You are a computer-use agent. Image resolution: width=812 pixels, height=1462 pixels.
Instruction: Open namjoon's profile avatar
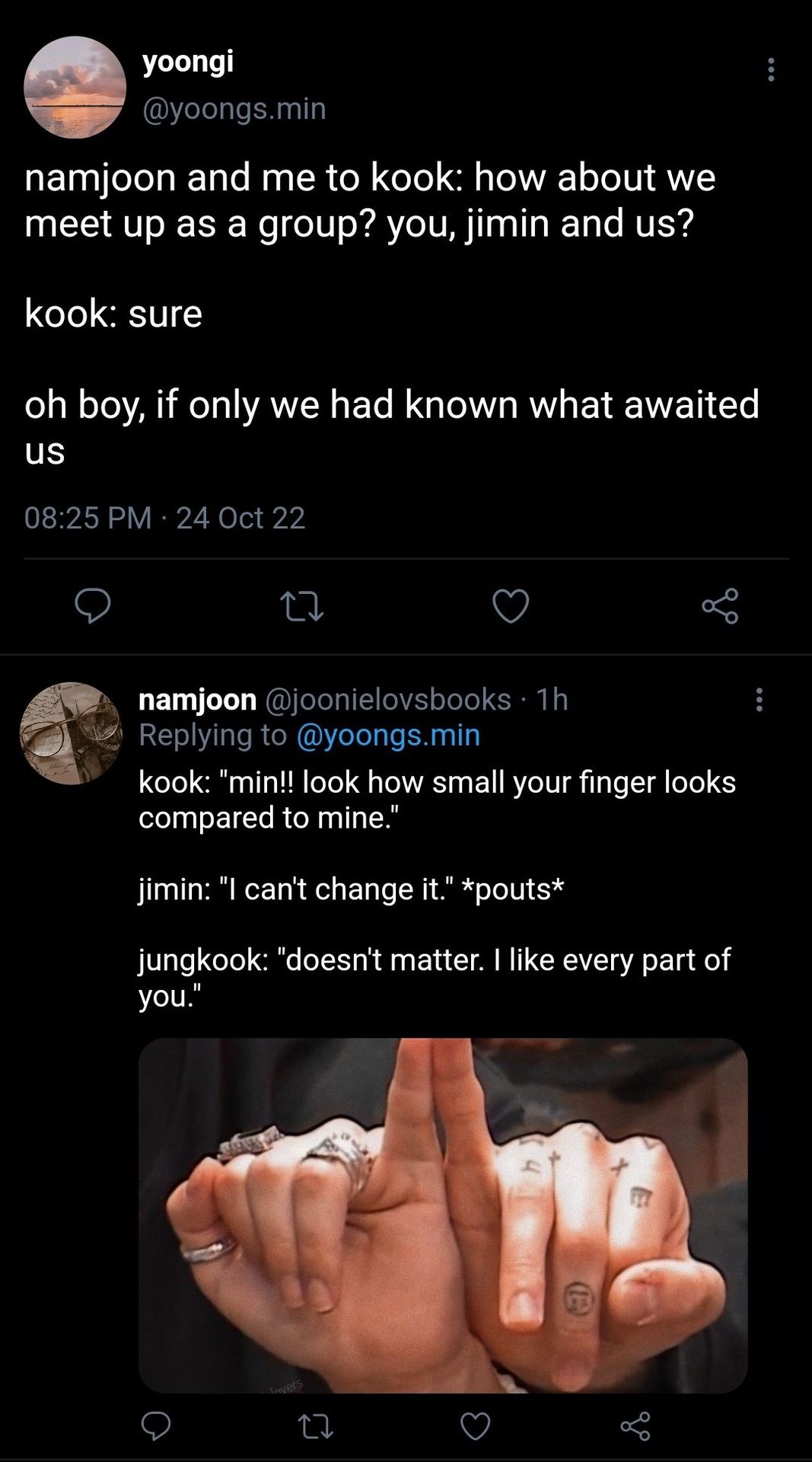click(71, 733)
